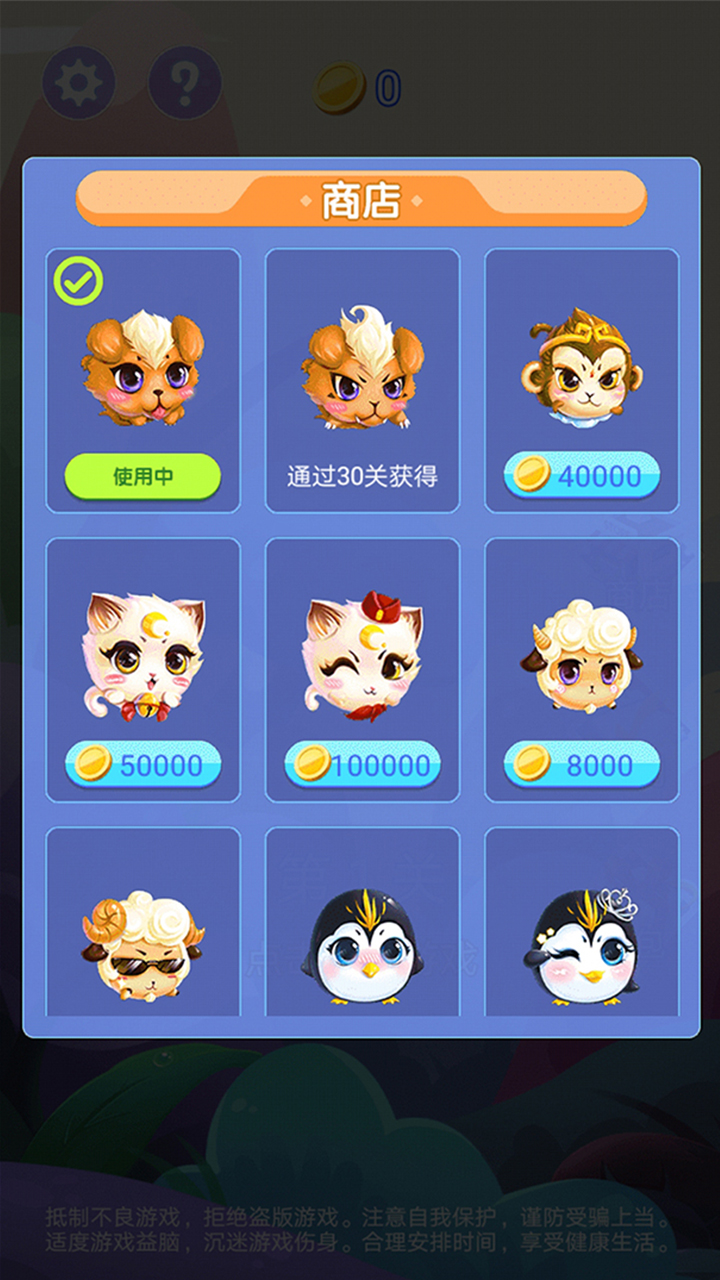Click the gold coin balance icon
The image size is (720, 1280).
(x=340, y=86)
